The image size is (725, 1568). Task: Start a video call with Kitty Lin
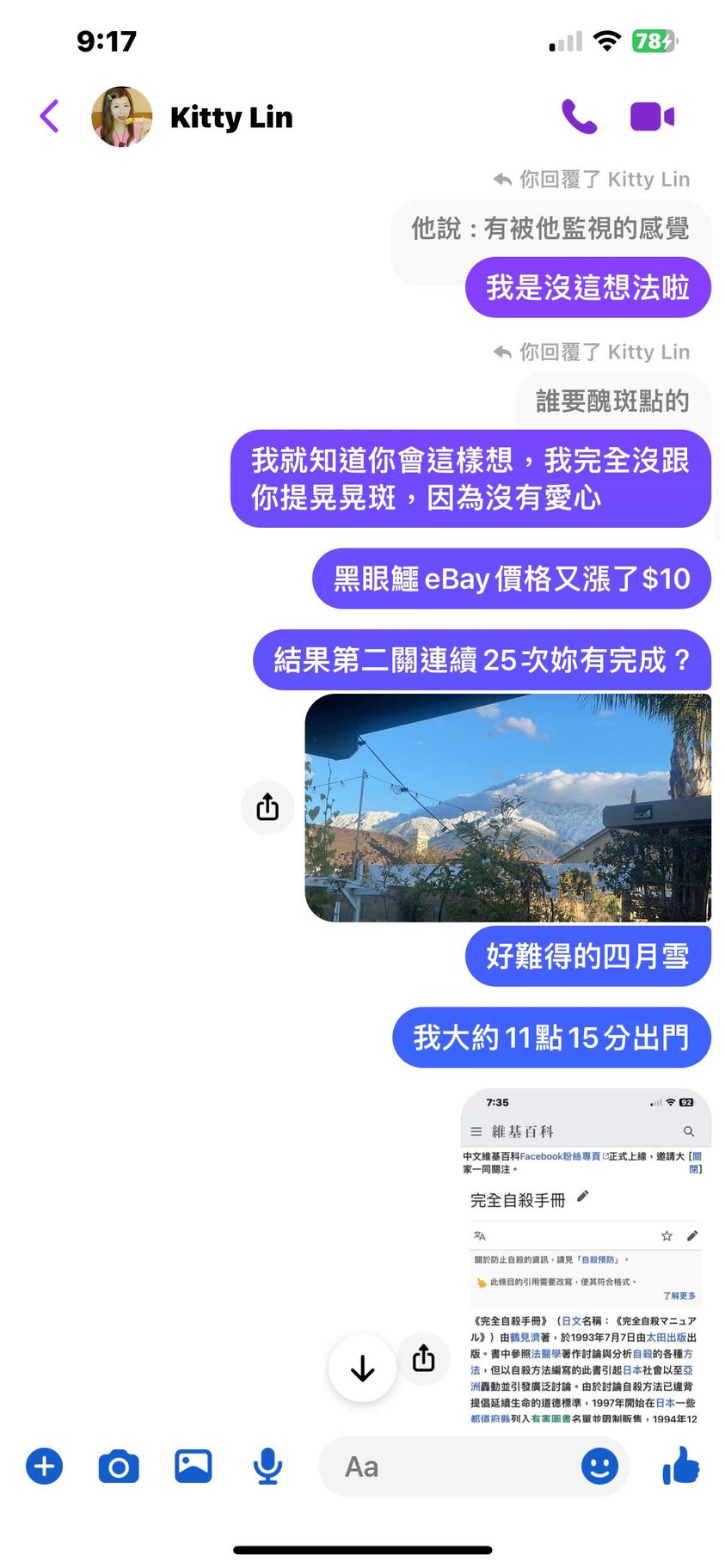click(652, 116)
